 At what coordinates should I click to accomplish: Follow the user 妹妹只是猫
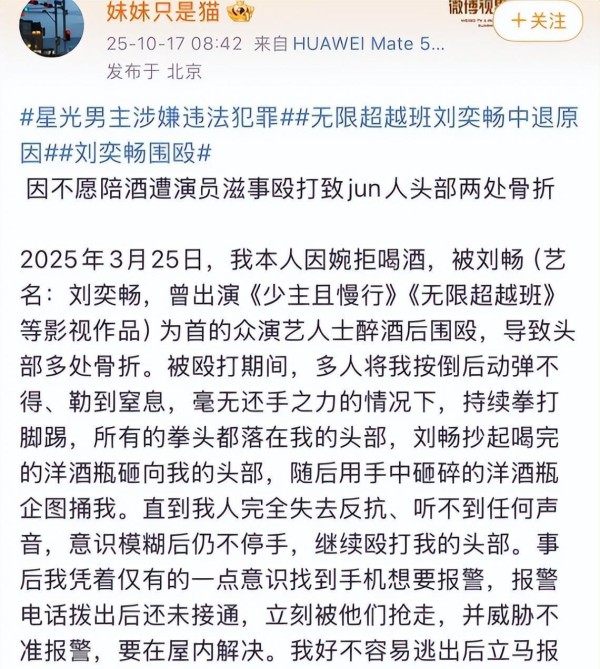tap(537, 21)
